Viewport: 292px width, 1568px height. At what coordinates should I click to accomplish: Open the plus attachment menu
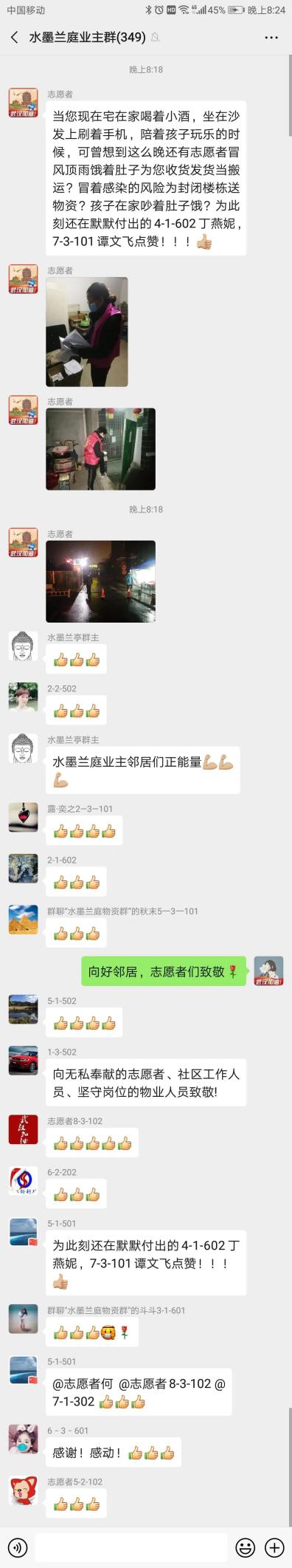click(x=274, y=1547)
